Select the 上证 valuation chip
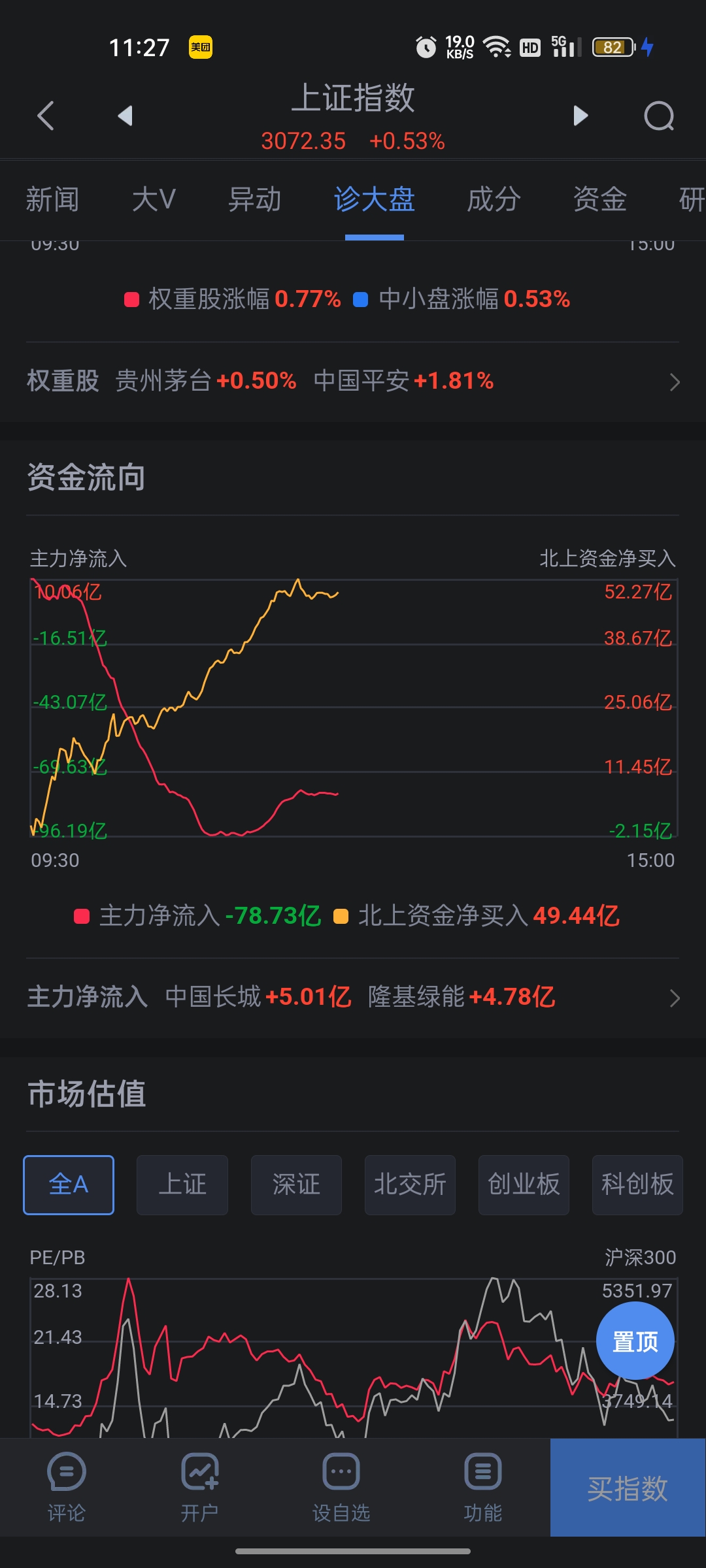The image size is (706, 1568). coord(182,1184)
